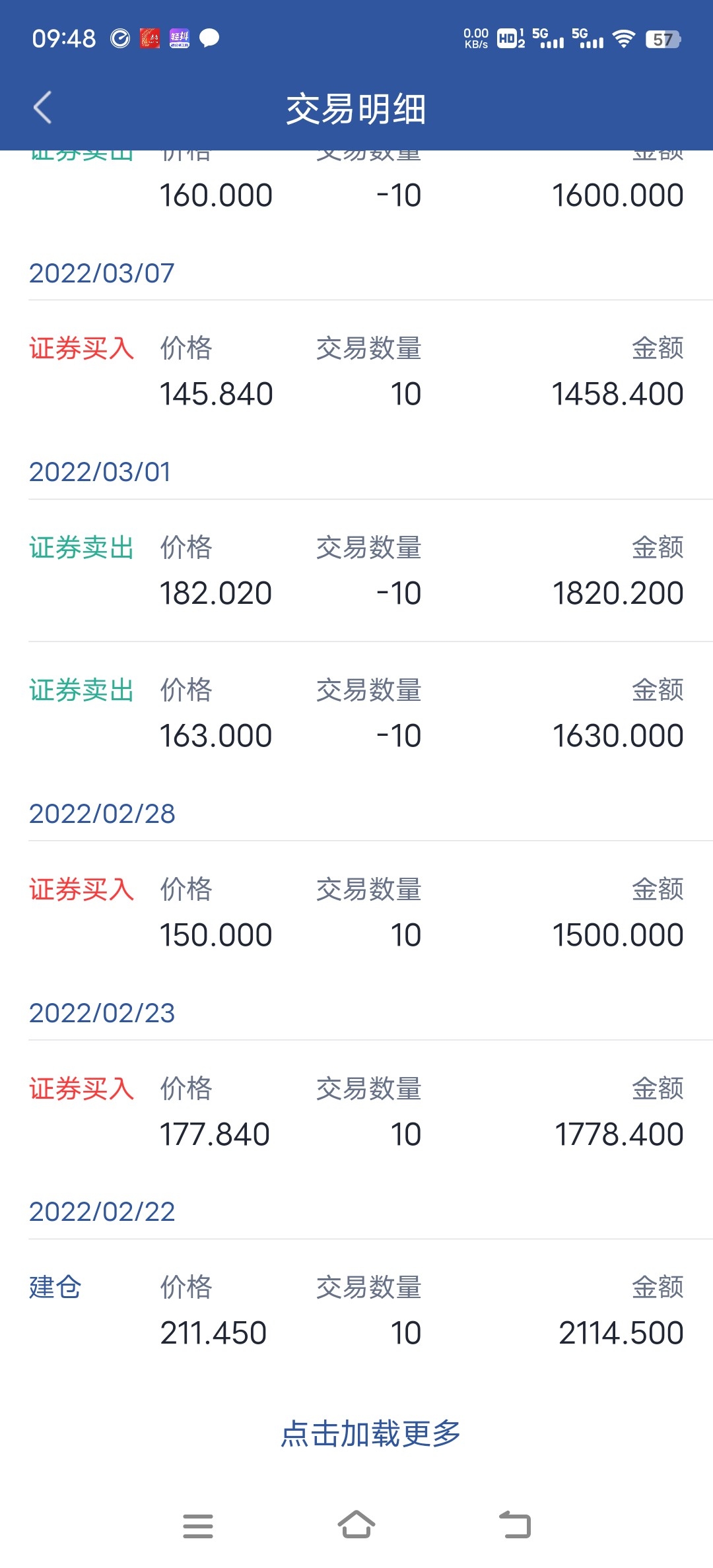Go back using the header arrow
The width and height of the screenshot is (713, 1568).
click(x=43, y=108)
